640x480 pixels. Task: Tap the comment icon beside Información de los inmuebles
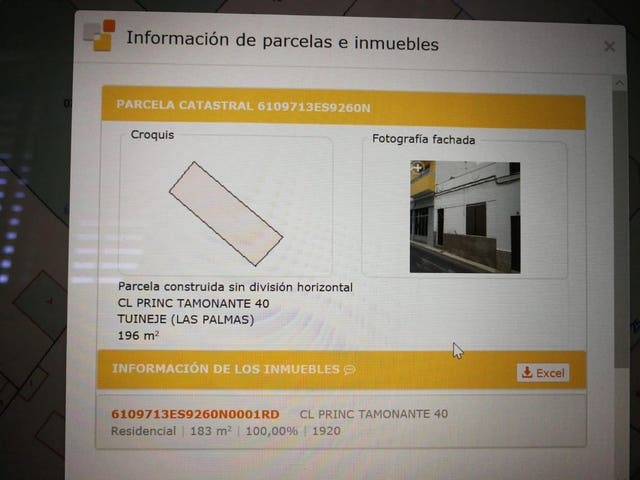[350, 370]
